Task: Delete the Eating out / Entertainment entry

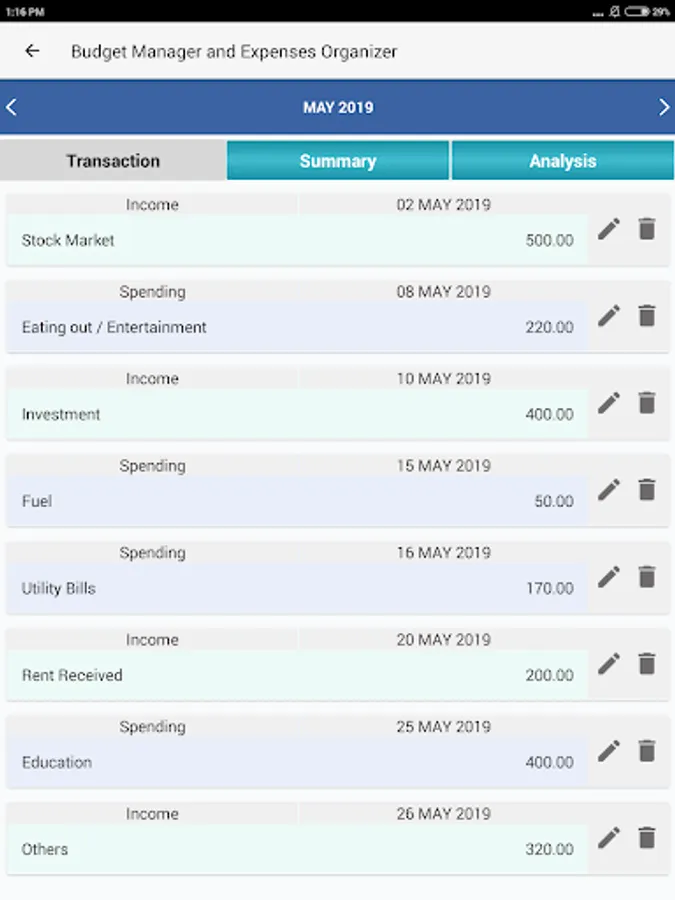Action: click(647, 316)
